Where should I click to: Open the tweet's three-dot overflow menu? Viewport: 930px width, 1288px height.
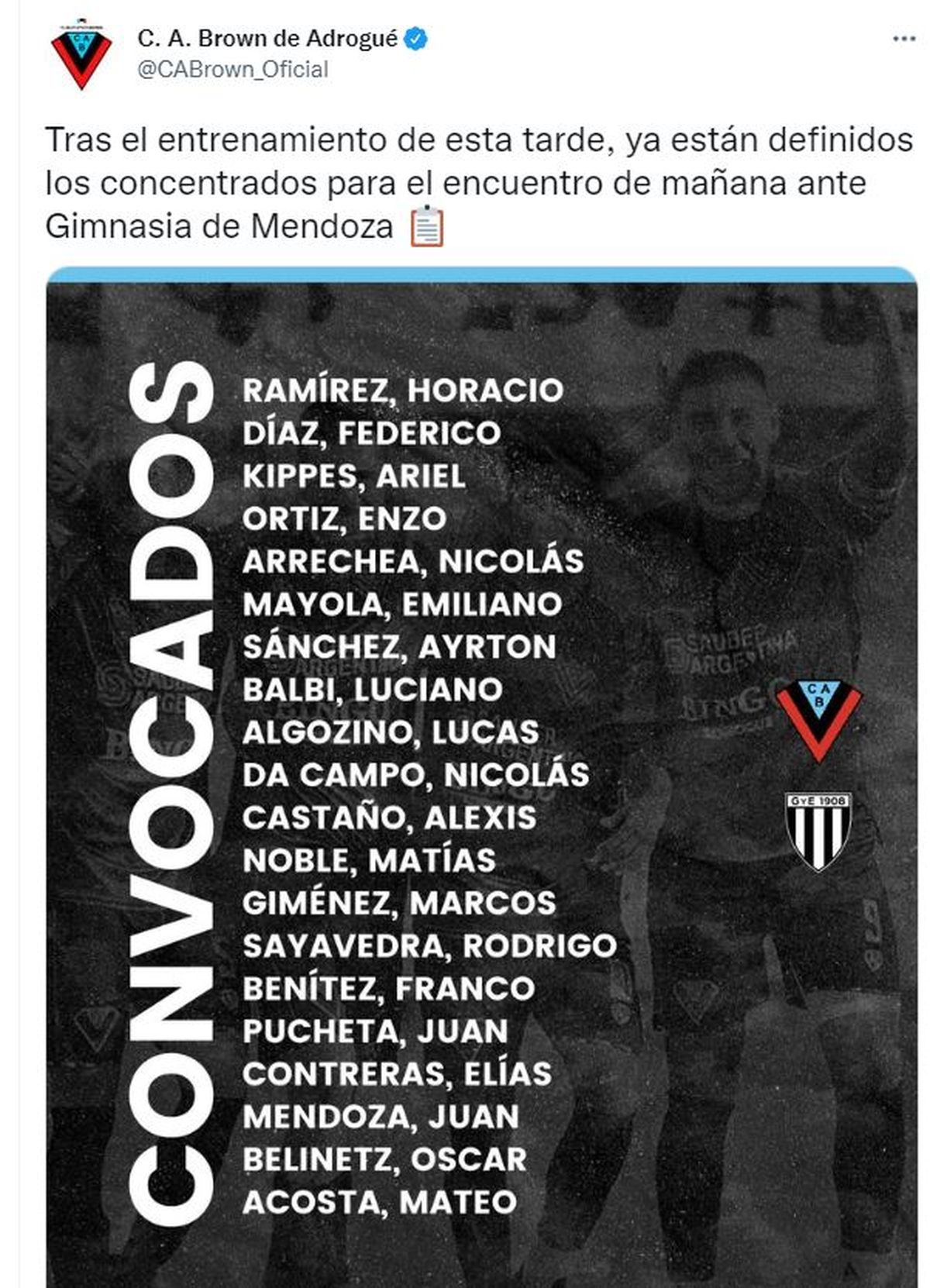point(904,40)
